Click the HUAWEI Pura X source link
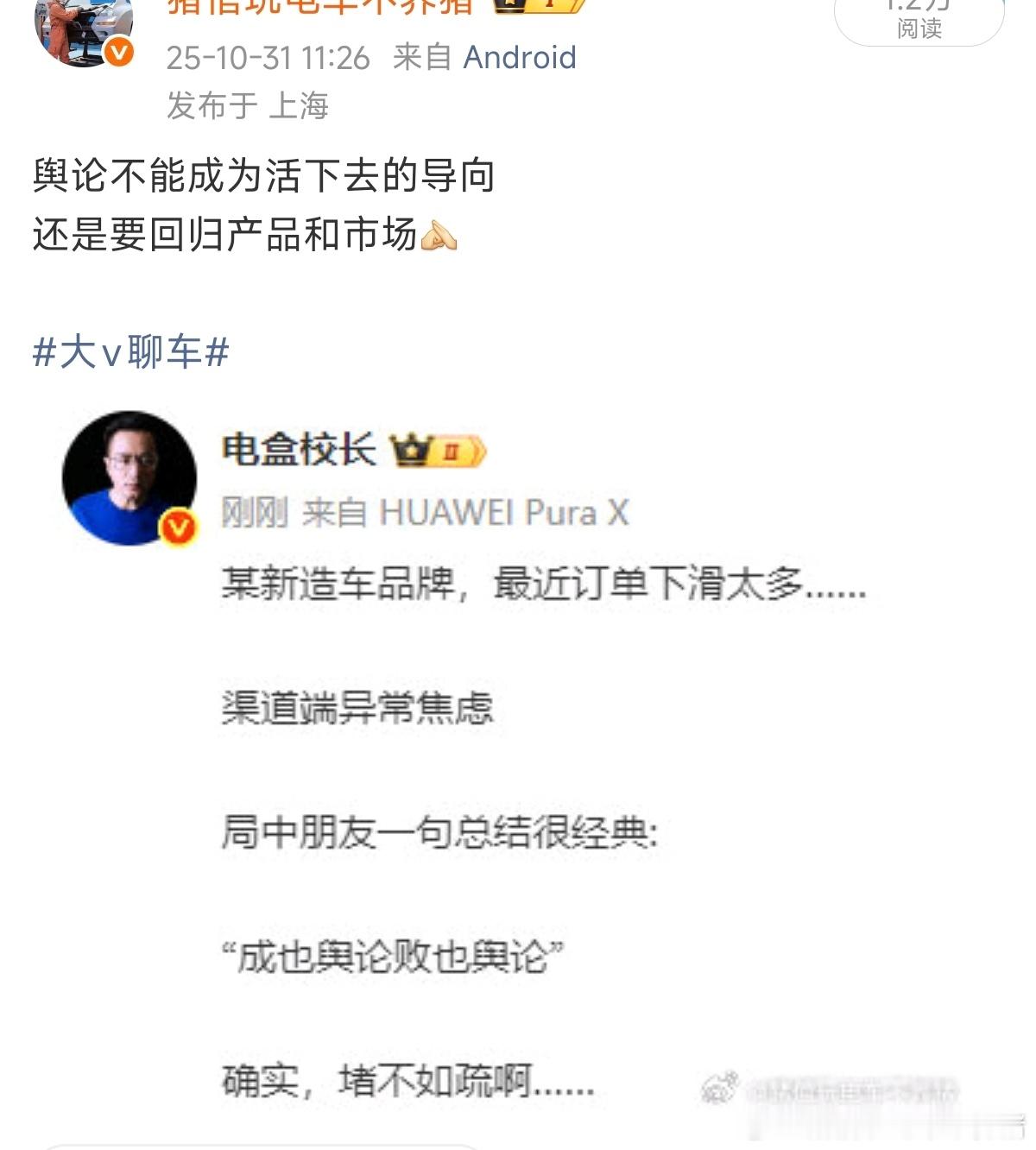This screenshot has height=1150, width=1036. pyautogui.click(x=509, y=513)
